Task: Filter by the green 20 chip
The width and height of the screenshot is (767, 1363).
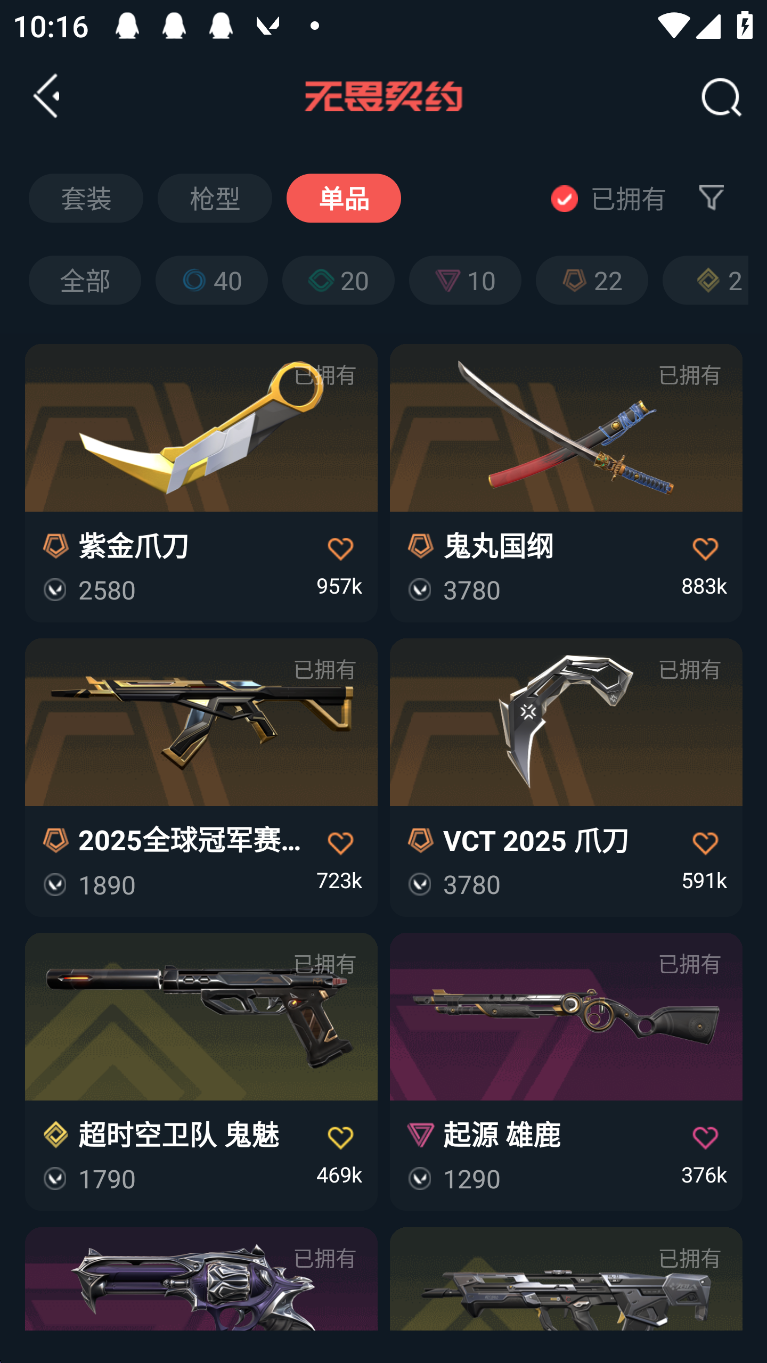Action: [338, 280]
